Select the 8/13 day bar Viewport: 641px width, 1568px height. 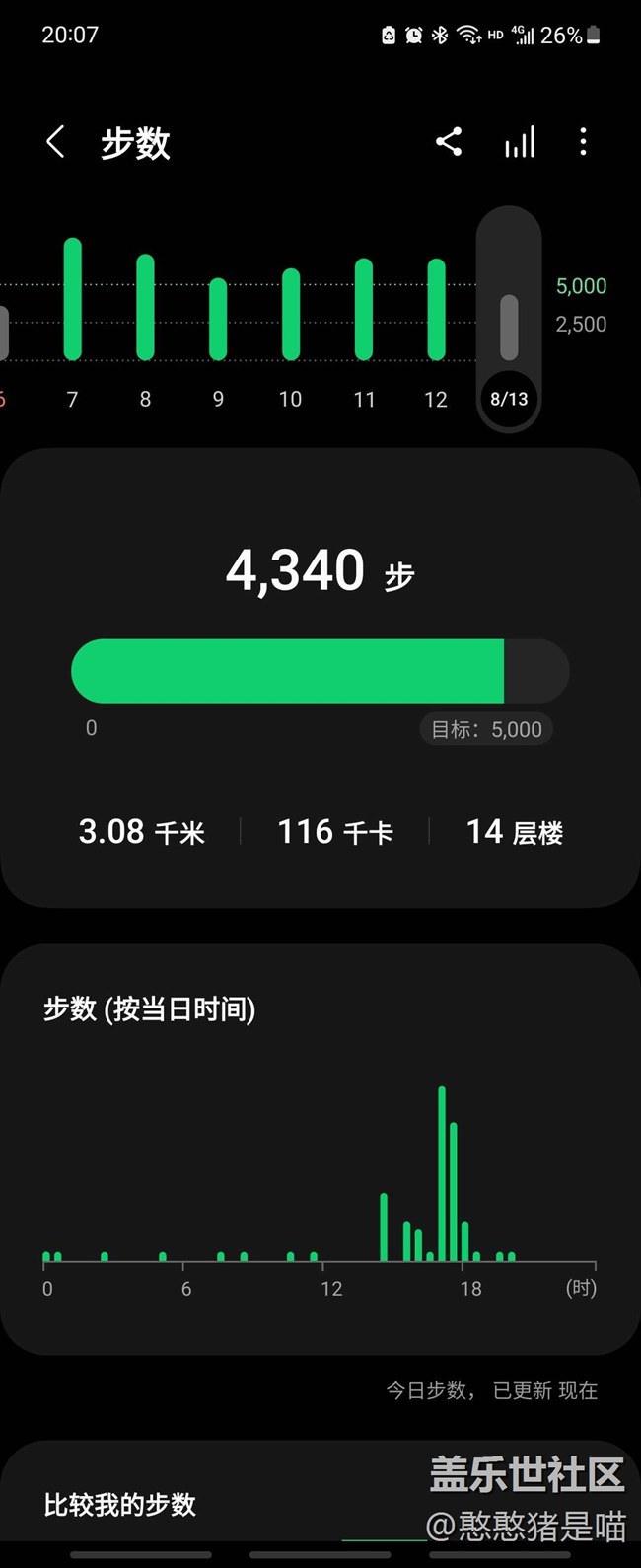click(x=509, y=326)
